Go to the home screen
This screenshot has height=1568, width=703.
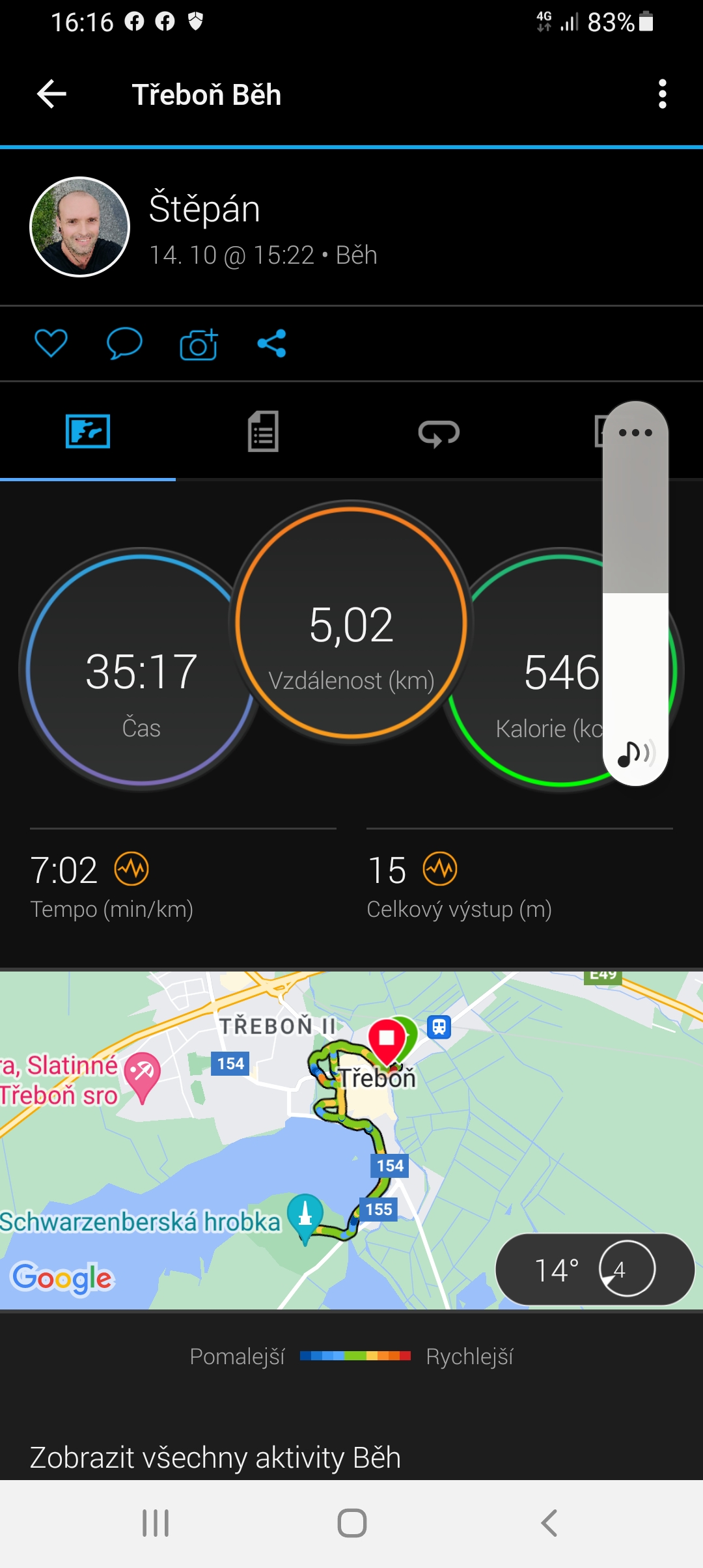click(x=351, y=1523)
